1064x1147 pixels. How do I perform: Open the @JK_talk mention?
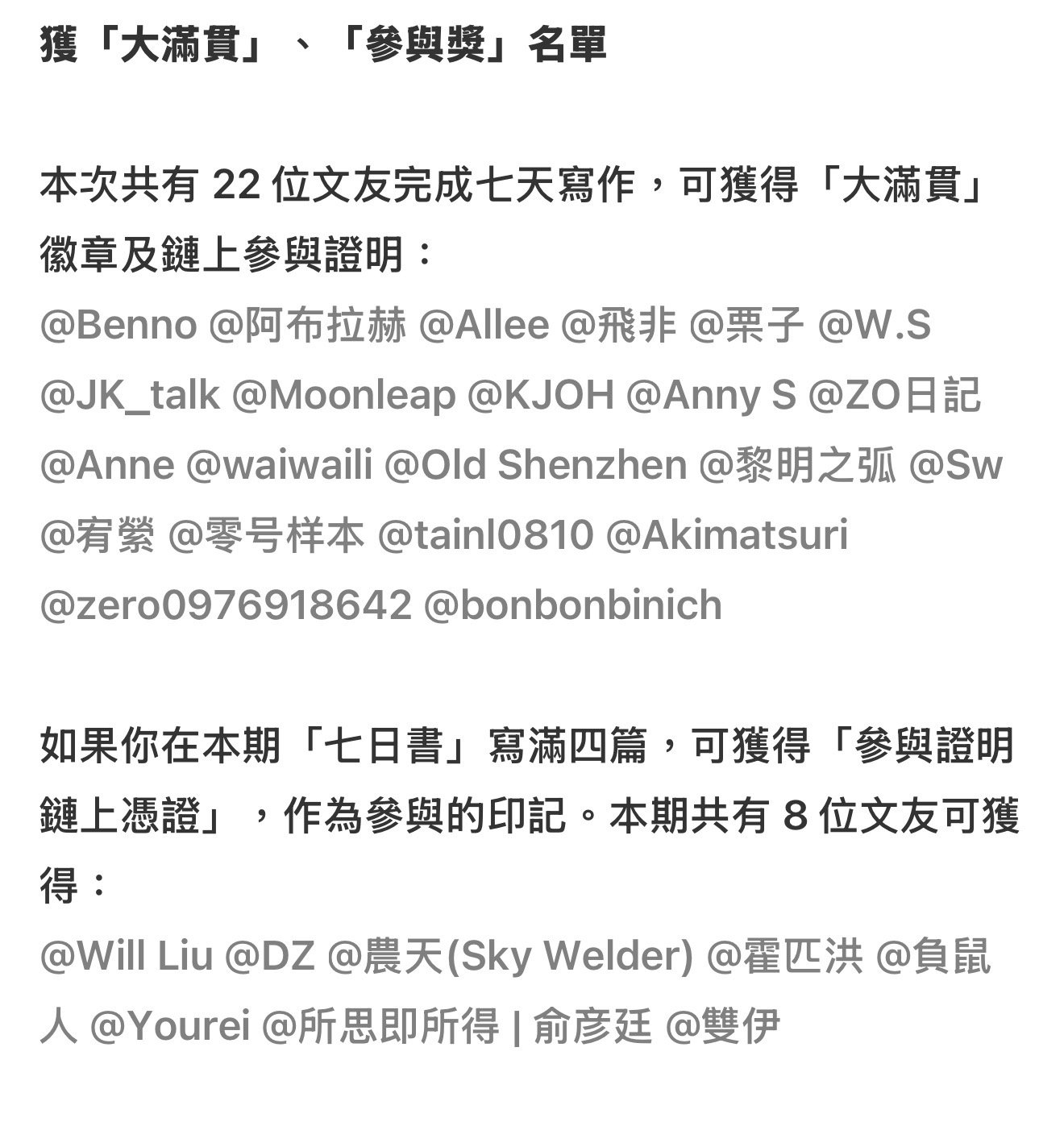[x=130, y=396]
